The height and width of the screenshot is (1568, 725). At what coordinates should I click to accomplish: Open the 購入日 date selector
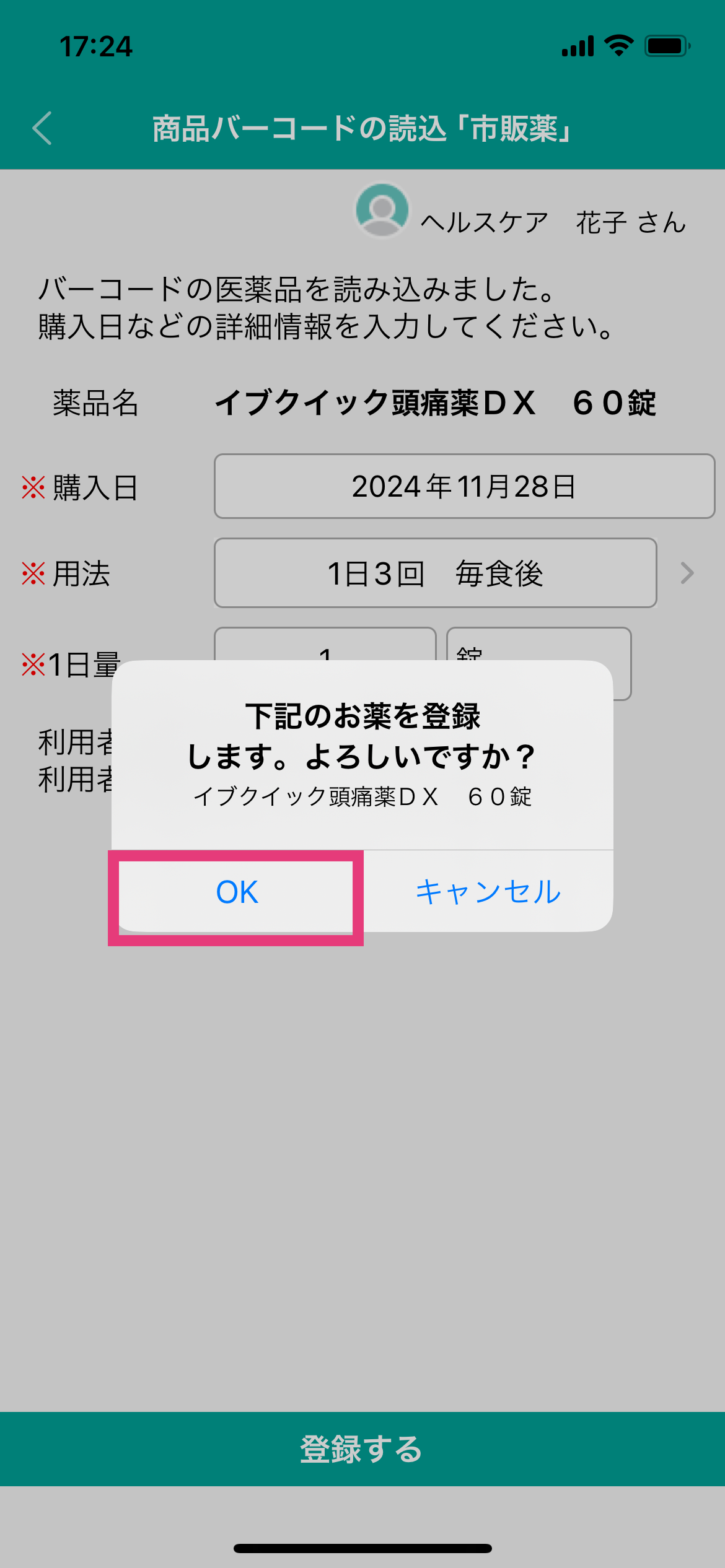coord(465,488)
